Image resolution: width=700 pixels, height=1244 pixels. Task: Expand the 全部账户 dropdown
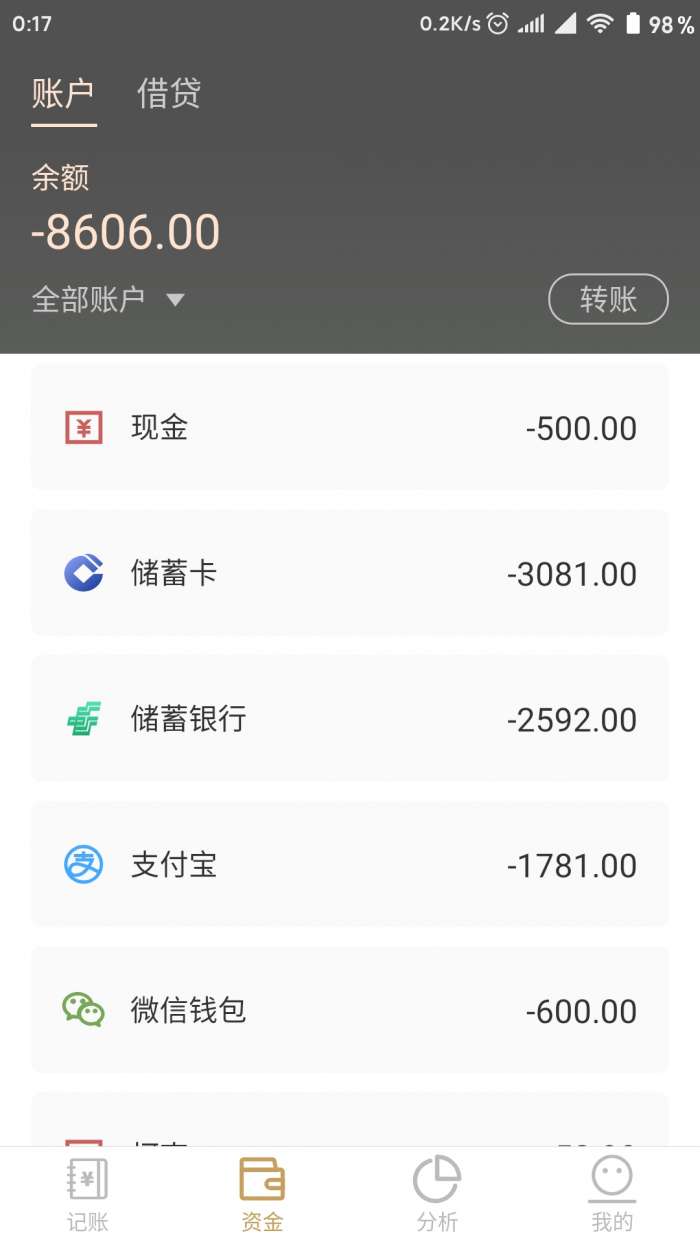click(108, 300)
